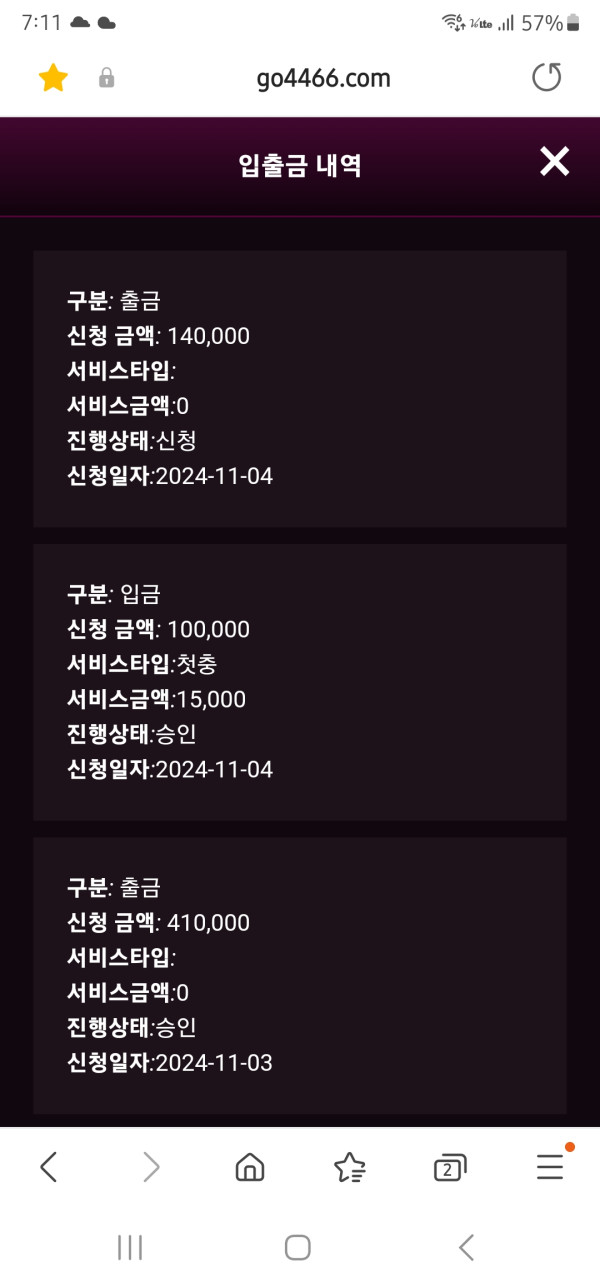
Task: Open the browser home page
Action: [249, 1167]
